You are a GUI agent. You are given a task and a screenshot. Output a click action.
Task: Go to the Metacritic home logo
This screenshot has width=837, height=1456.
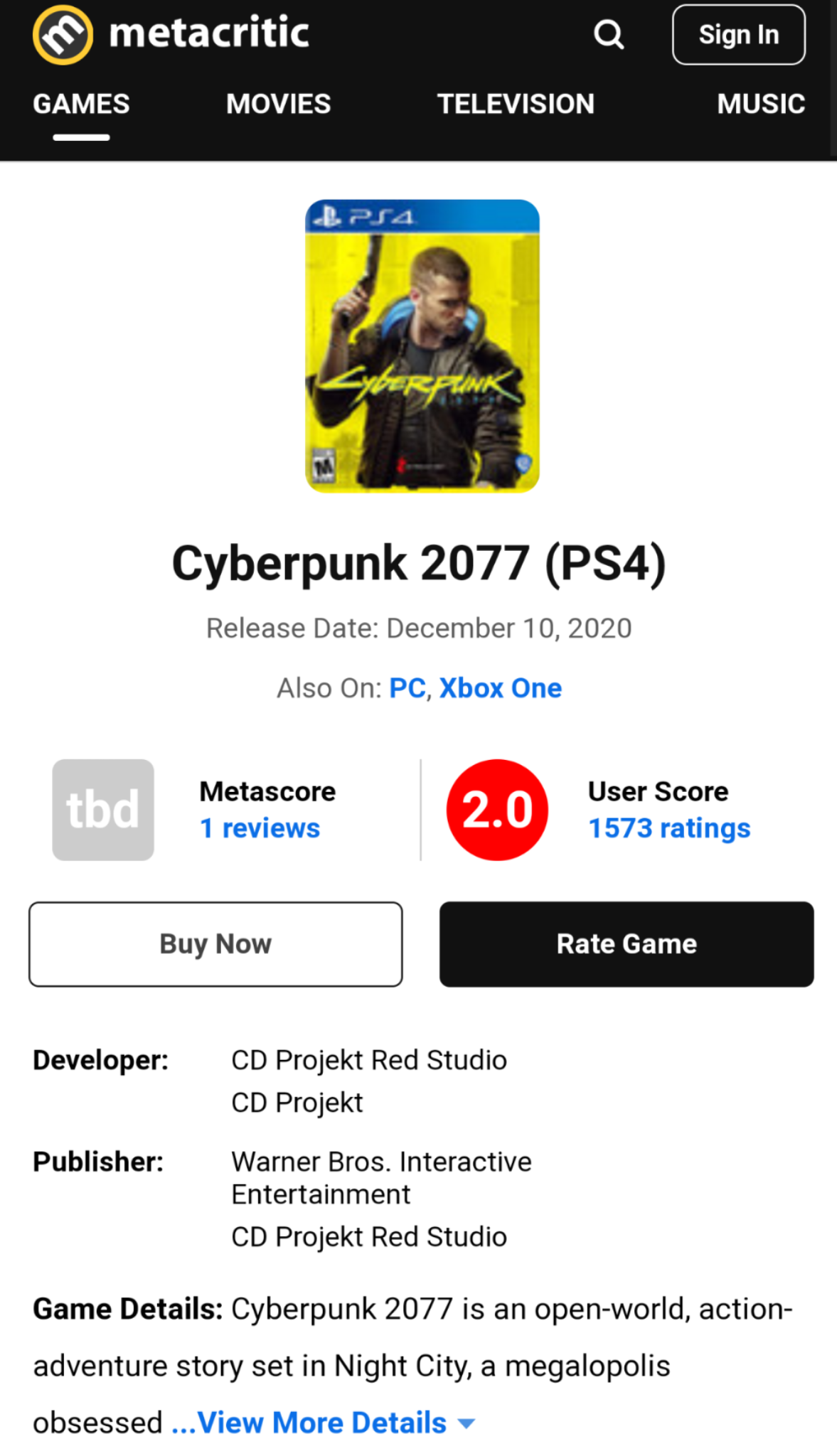pos(171,34)
